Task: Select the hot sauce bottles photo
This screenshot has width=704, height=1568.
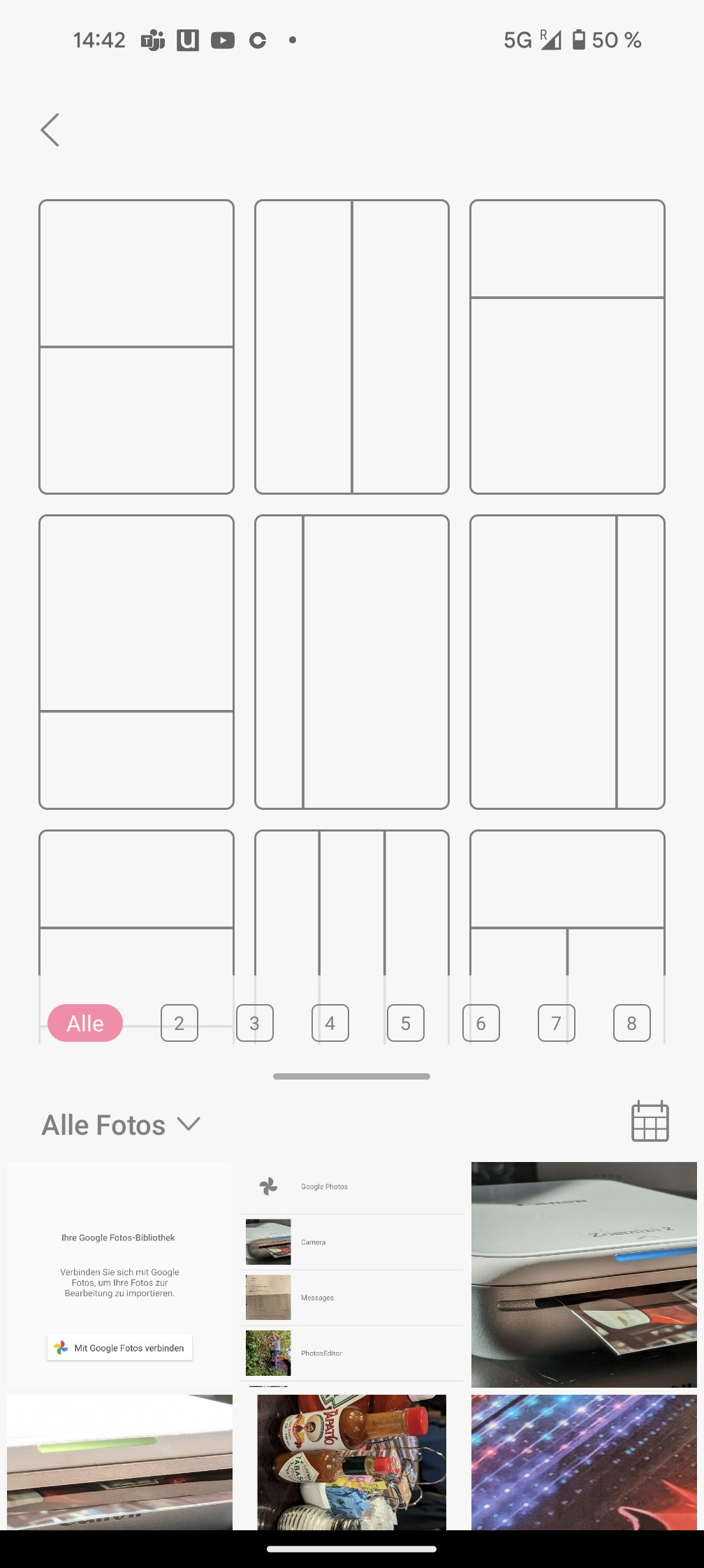Action: [x=352, y=1462]
